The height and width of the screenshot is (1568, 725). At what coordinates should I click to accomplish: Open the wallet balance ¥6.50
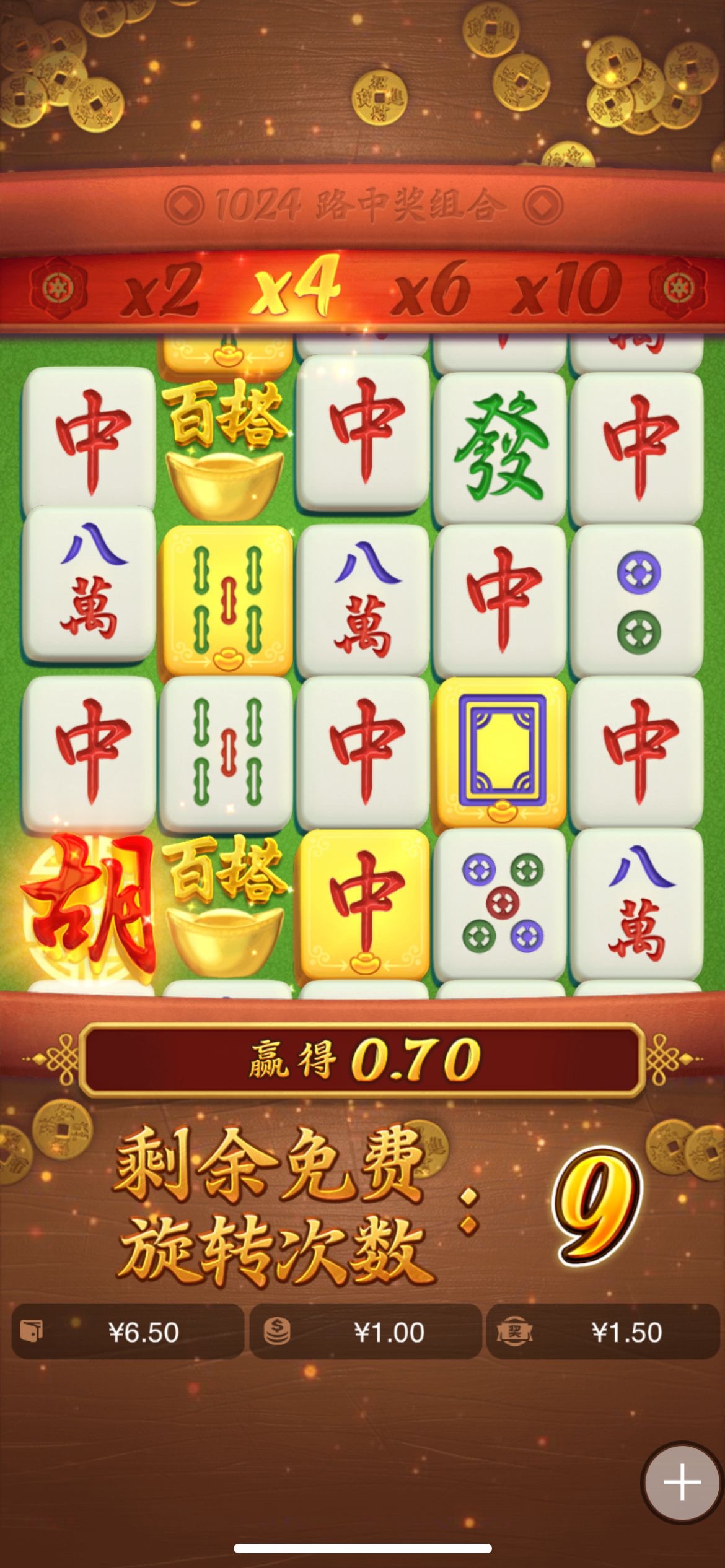(127, 1332)
